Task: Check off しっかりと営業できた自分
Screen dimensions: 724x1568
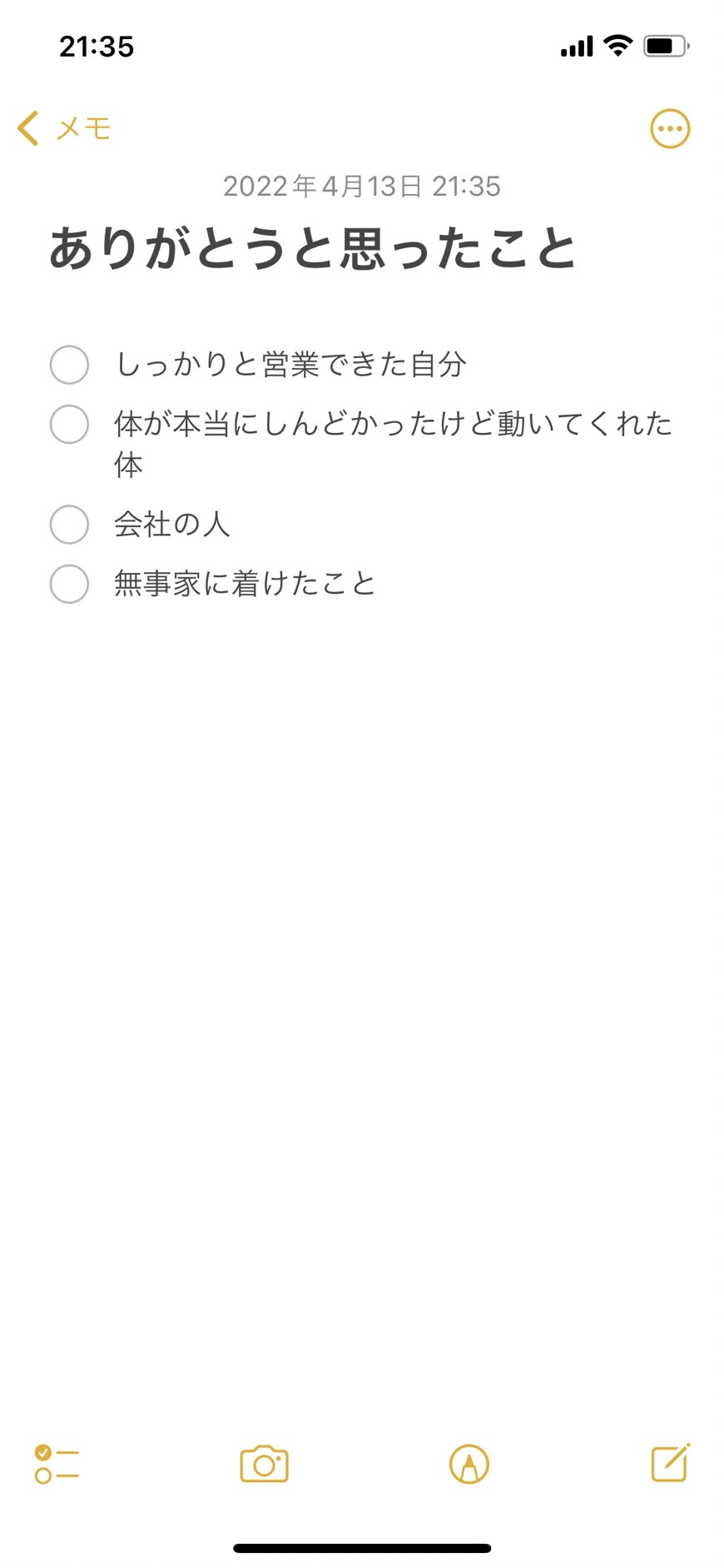Action: (69, 365)
